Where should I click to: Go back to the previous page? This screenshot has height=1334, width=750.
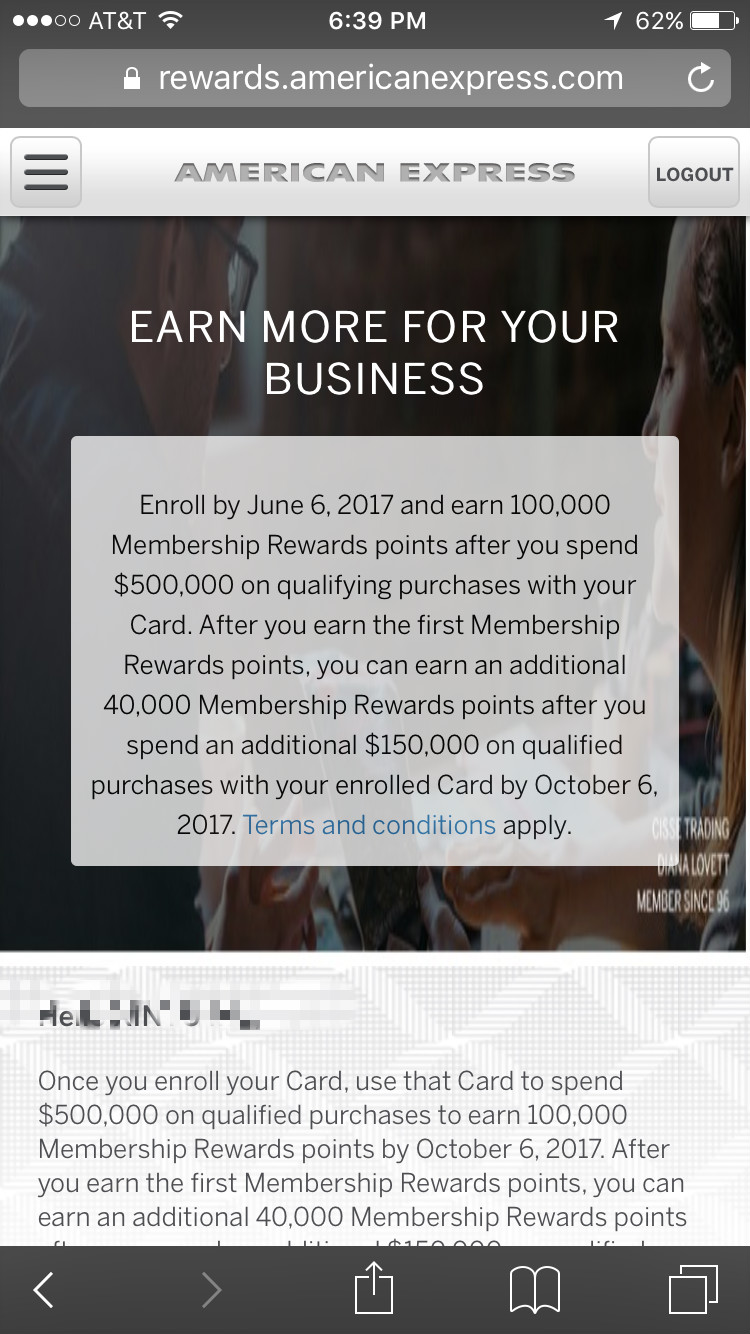click(x=44, y=1290)
